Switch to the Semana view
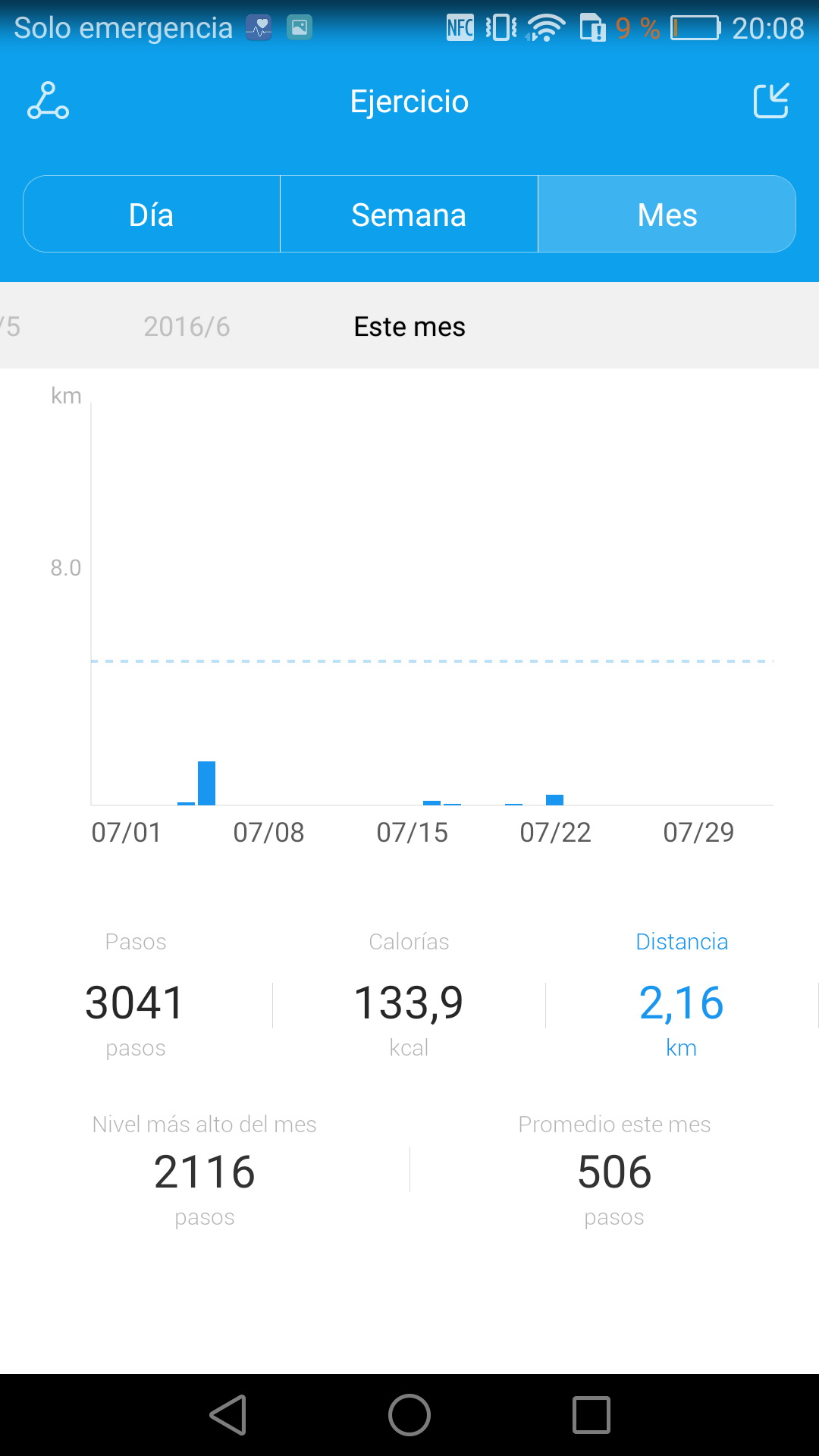819x1456 pixels. pyautogui.click(x=409, y=215)
